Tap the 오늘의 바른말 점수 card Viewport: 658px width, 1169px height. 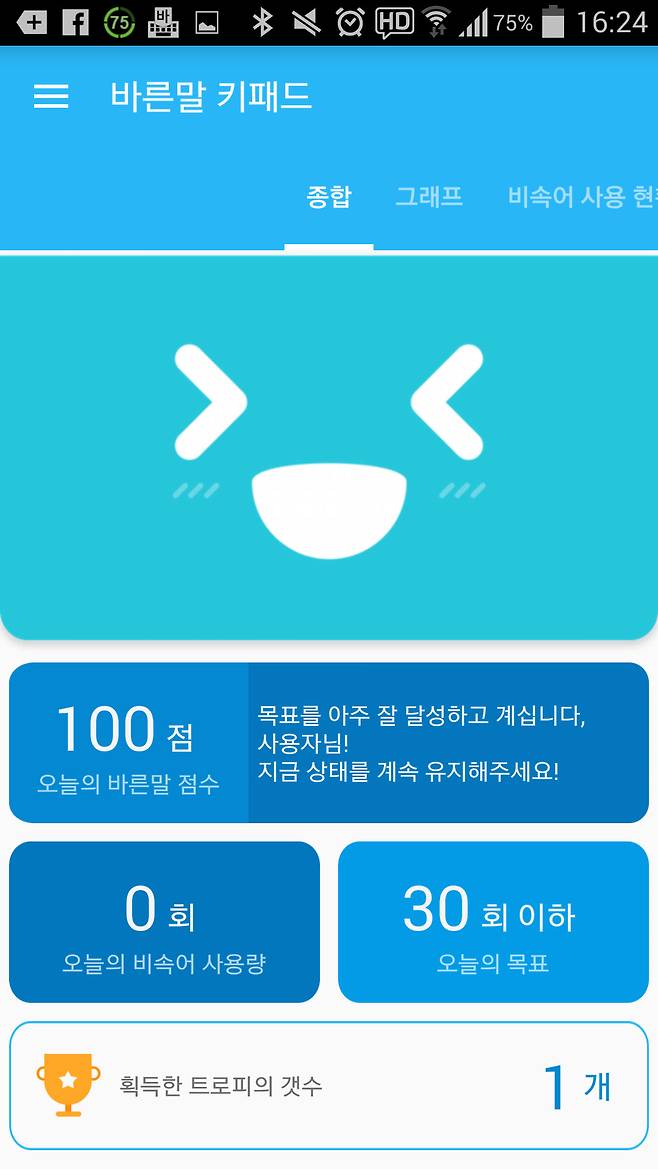click(x=329, y=743)
